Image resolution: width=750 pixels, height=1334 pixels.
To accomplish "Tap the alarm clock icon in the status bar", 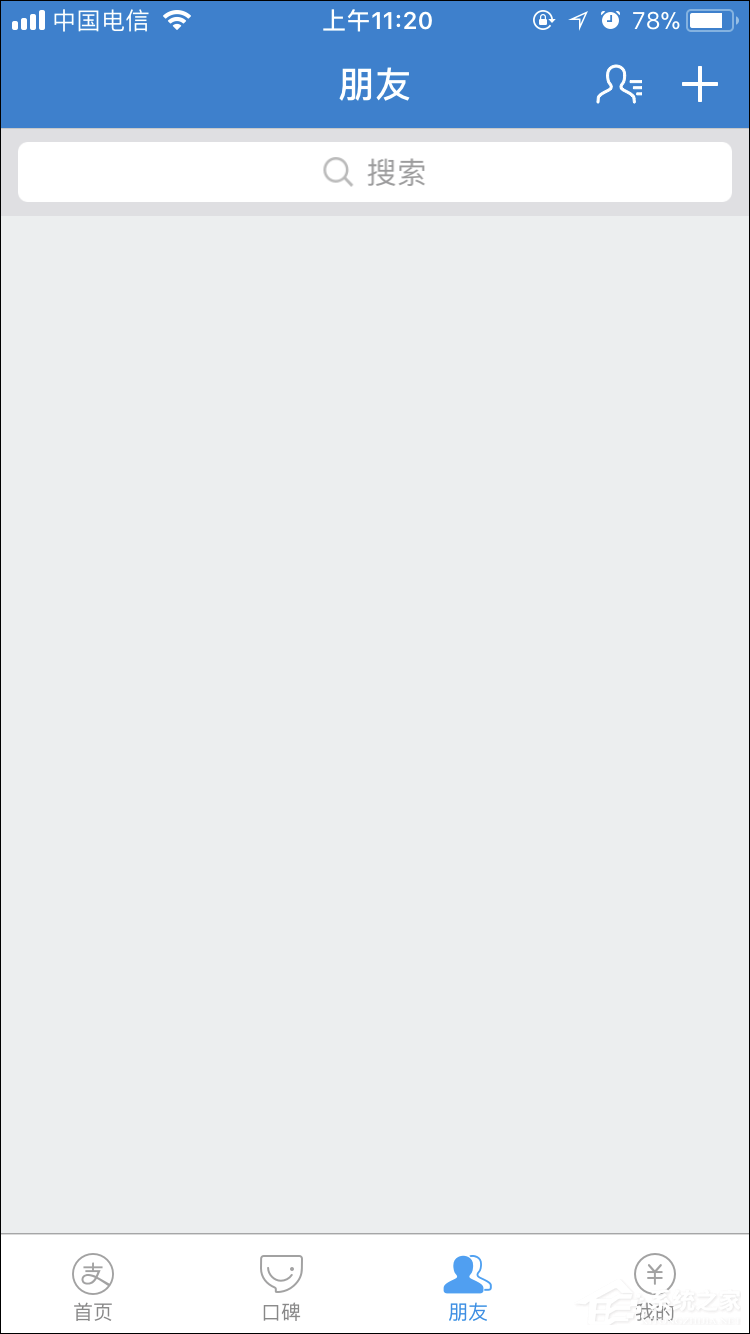I will click(609, 19).
